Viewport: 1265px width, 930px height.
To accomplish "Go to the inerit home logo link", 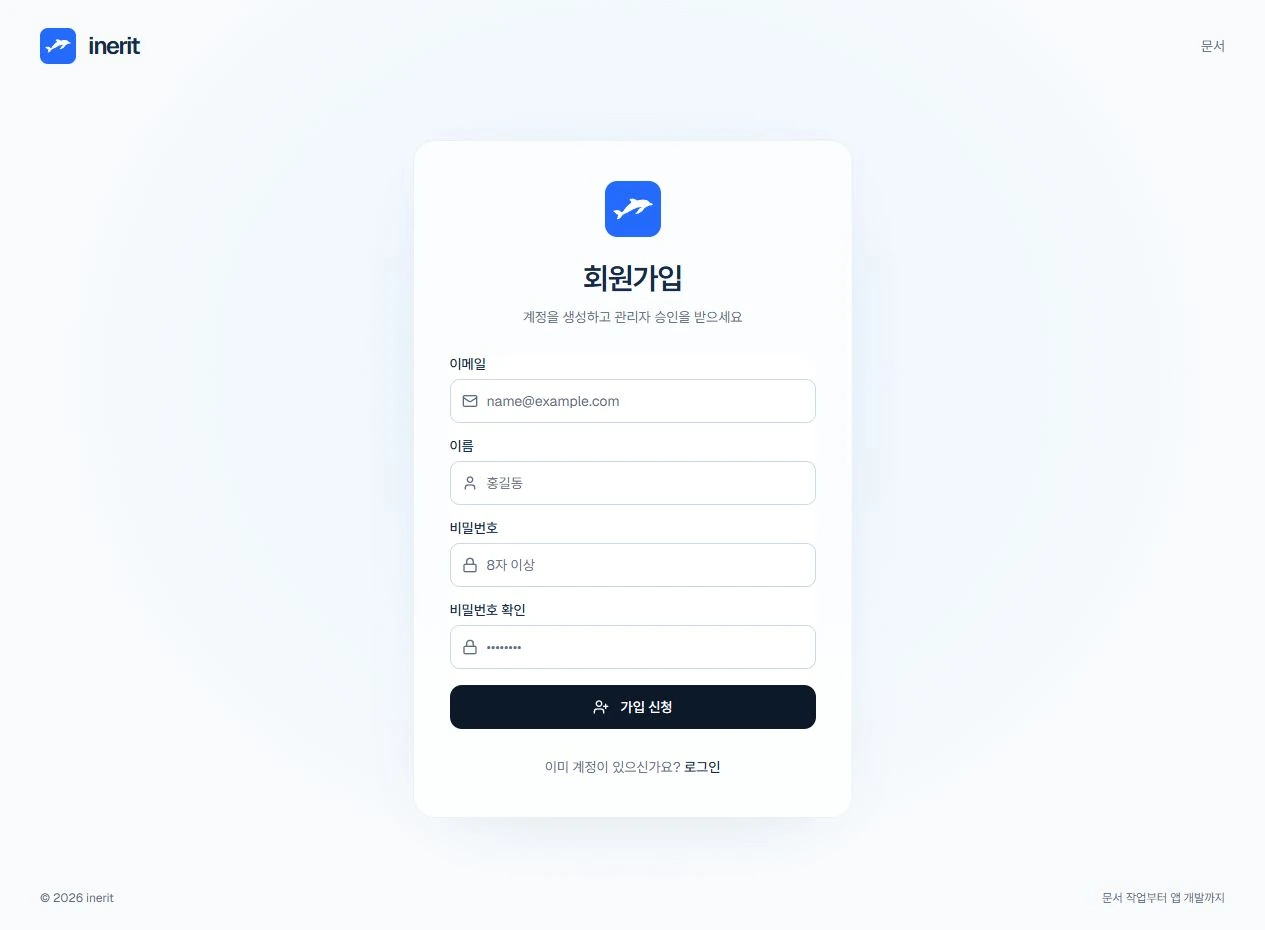I will [x=90, y=46].
